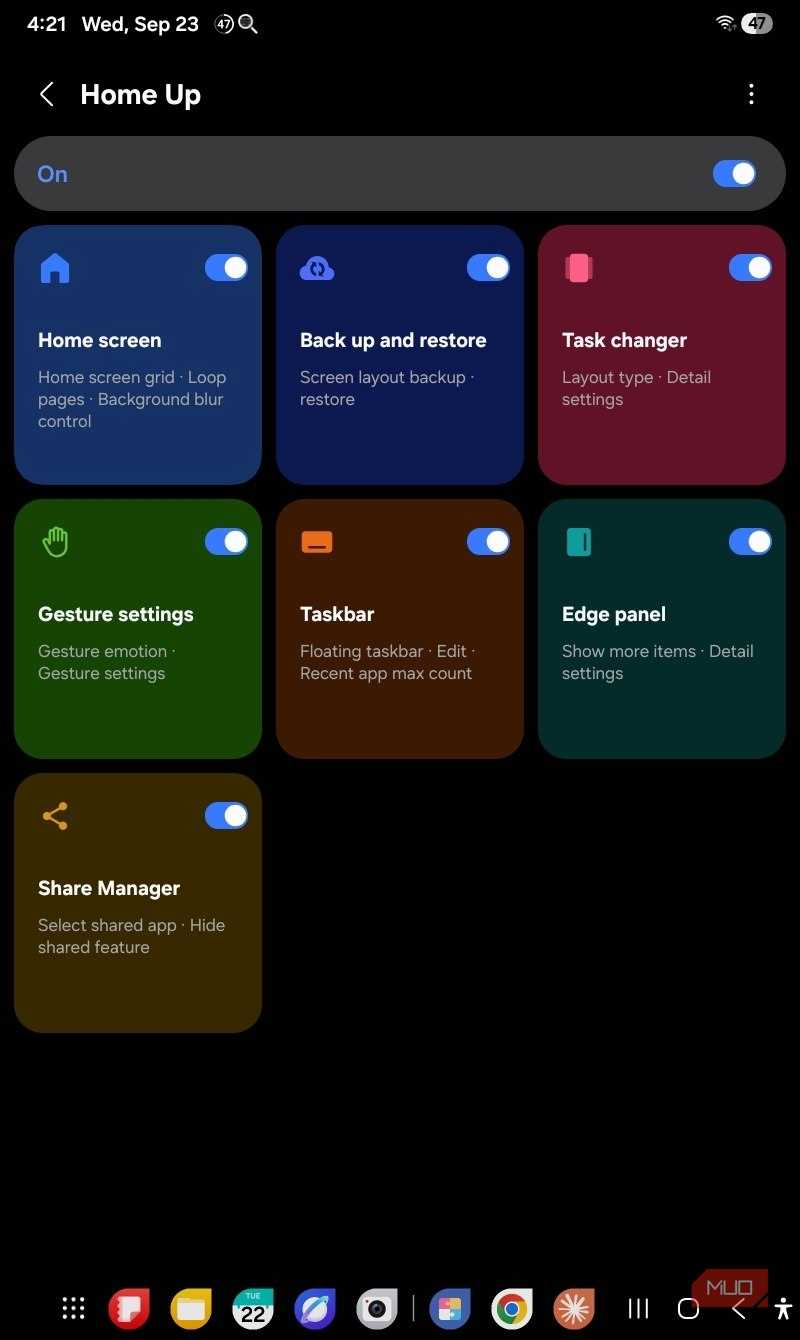Switch off Back up and restore toggle
The height and width of the screenshot is (1340, 800).
(488, 267)
